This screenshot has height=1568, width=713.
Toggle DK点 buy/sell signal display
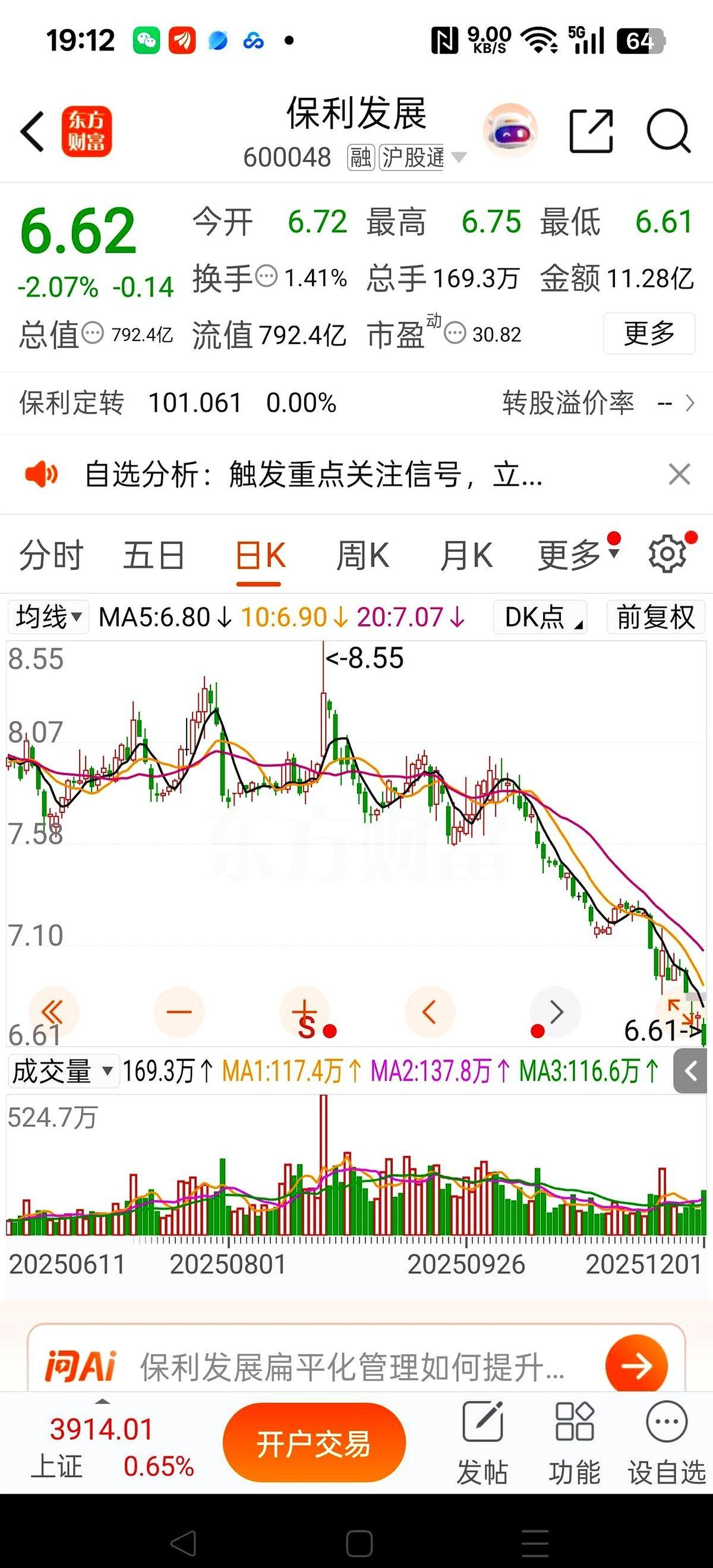pyautogui.click(x=538, y=617)
